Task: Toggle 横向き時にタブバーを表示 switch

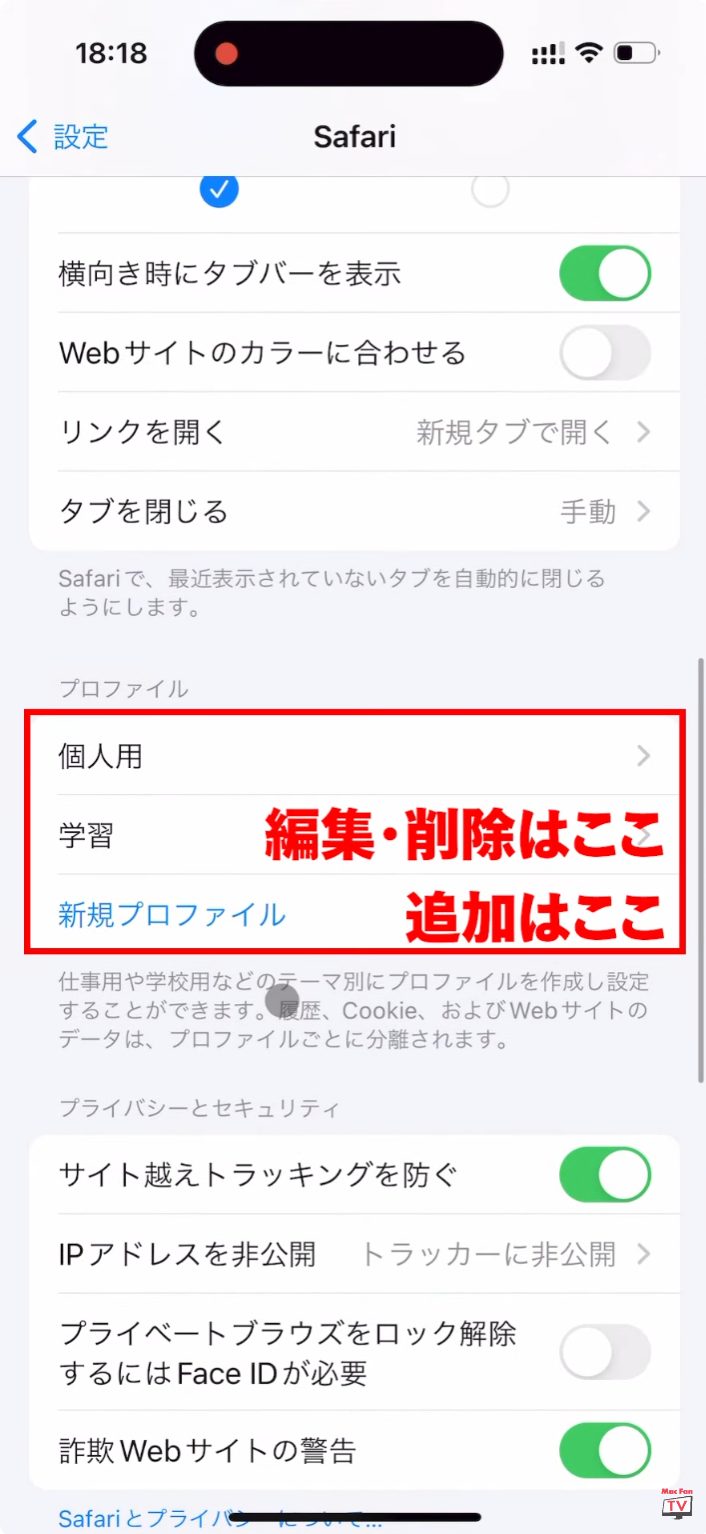Action: click(x=604, y=273)
